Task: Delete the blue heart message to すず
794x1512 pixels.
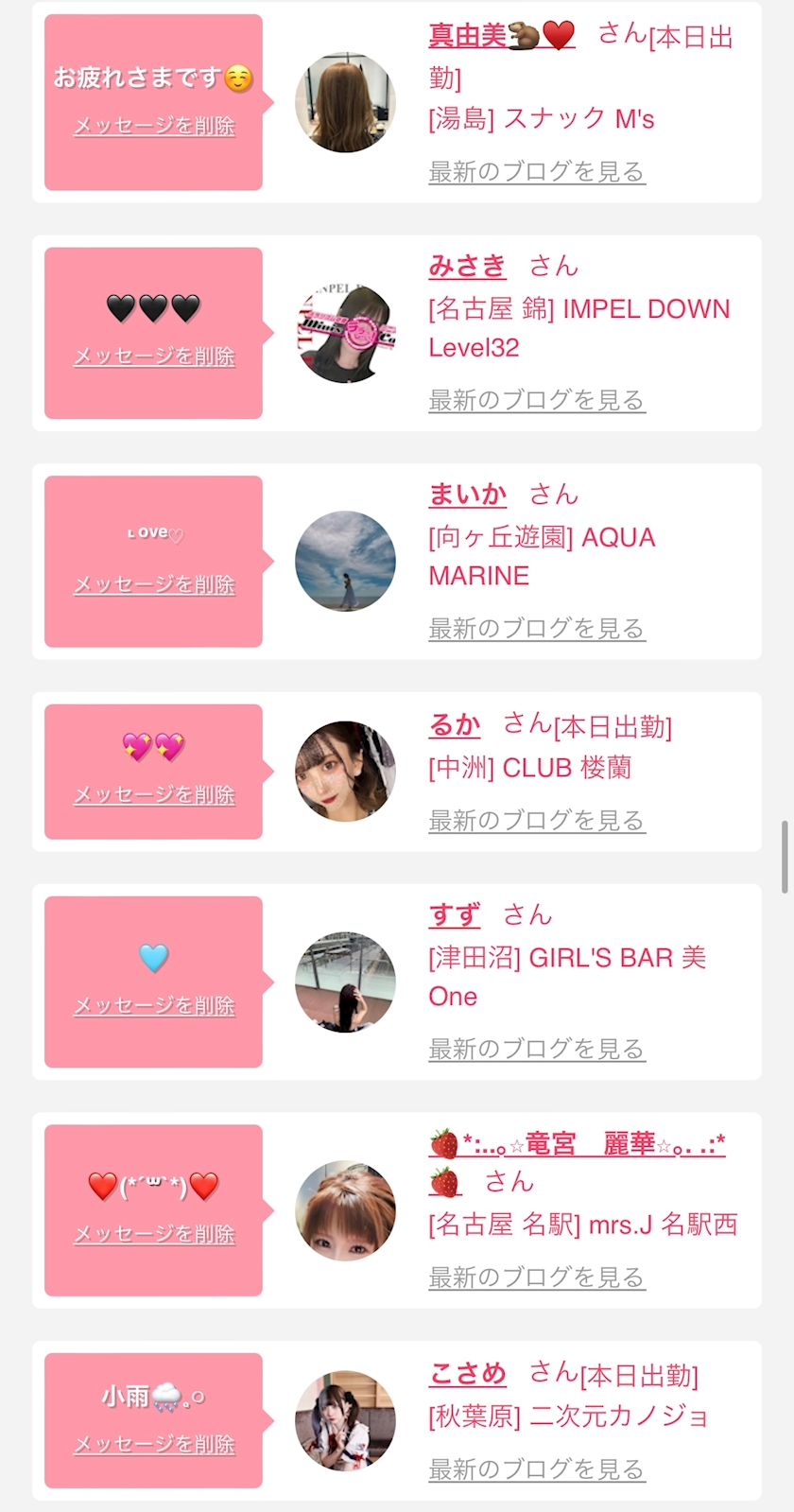Action: click(154, 1006)
